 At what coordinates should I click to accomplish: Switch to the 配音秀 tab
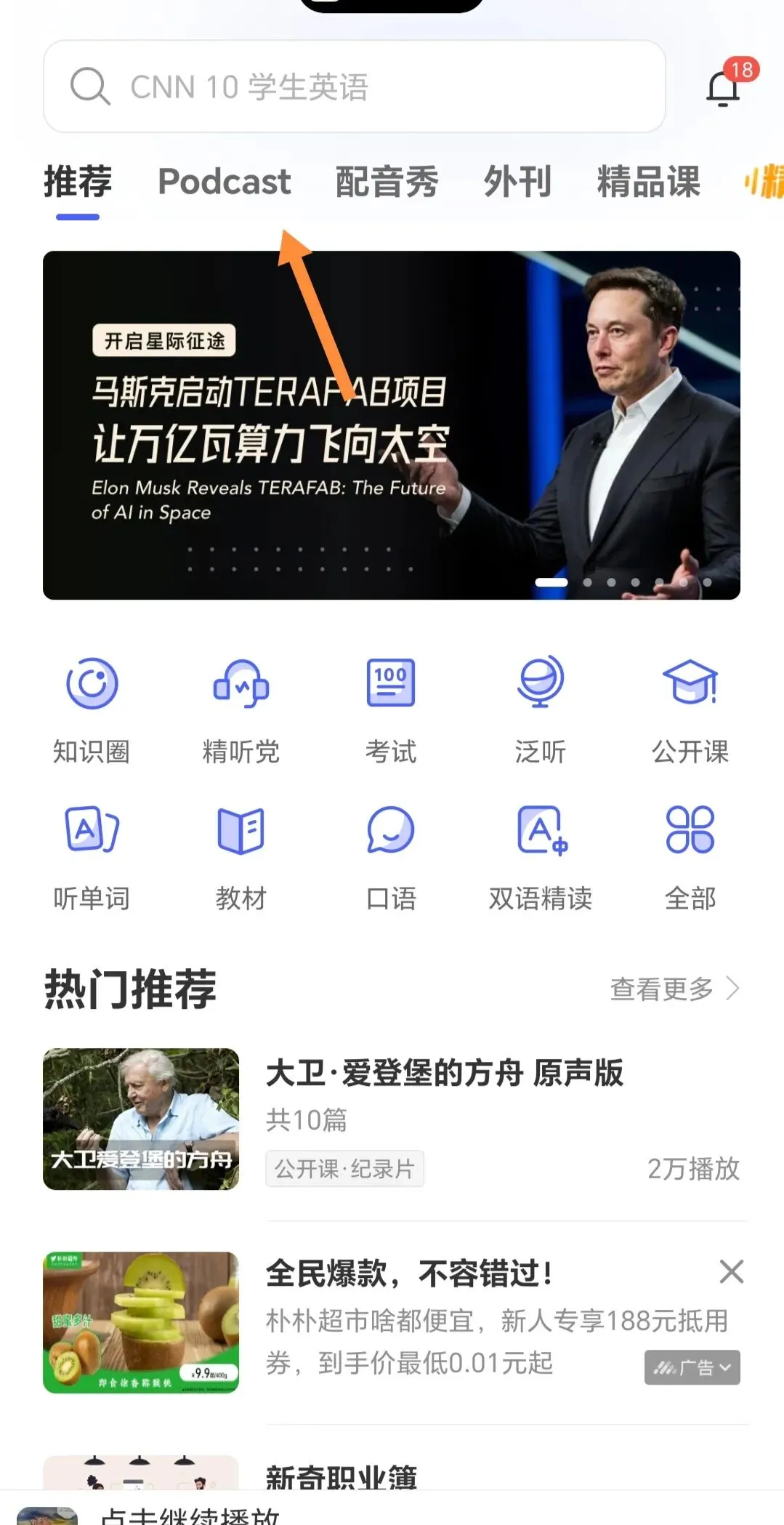[387, 181]
